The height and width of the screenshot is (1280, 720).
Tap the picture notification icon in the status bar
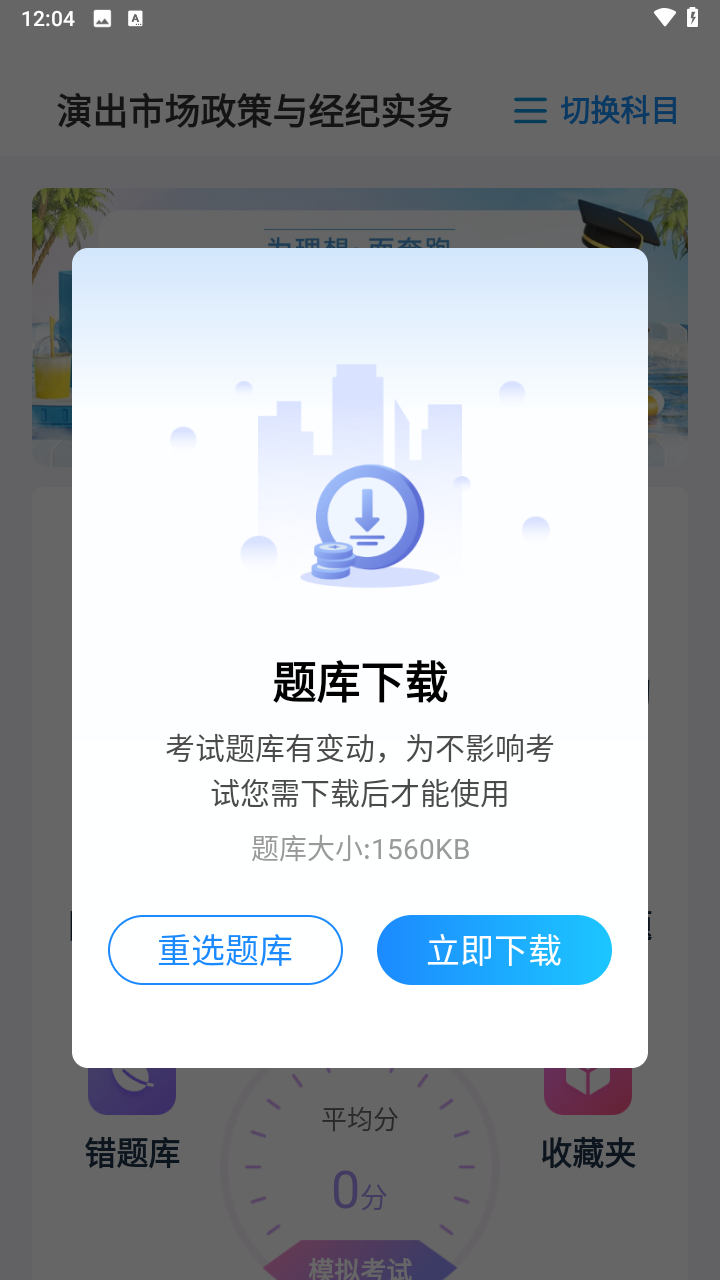click(x=103, y=16)
